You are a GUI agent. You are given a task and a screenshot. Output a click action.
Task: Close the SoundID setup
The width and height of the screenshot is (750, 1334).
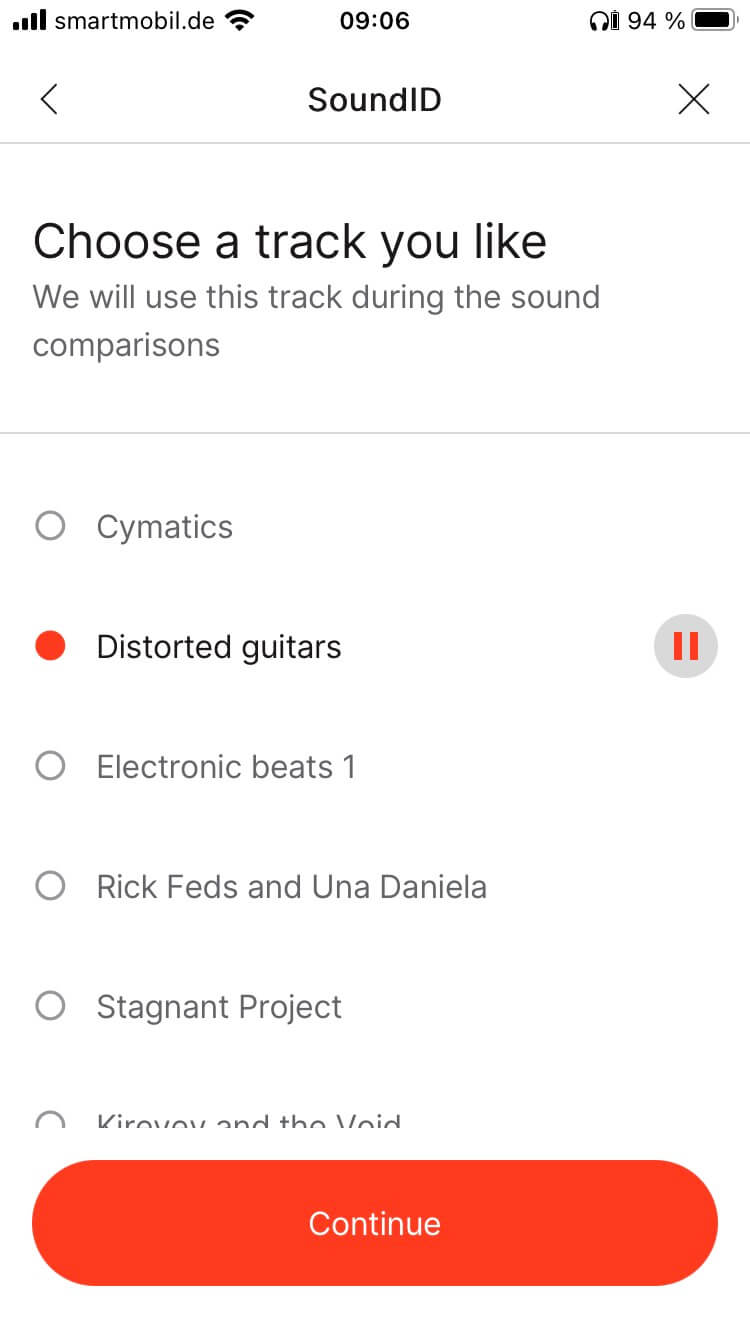point(693,99)
